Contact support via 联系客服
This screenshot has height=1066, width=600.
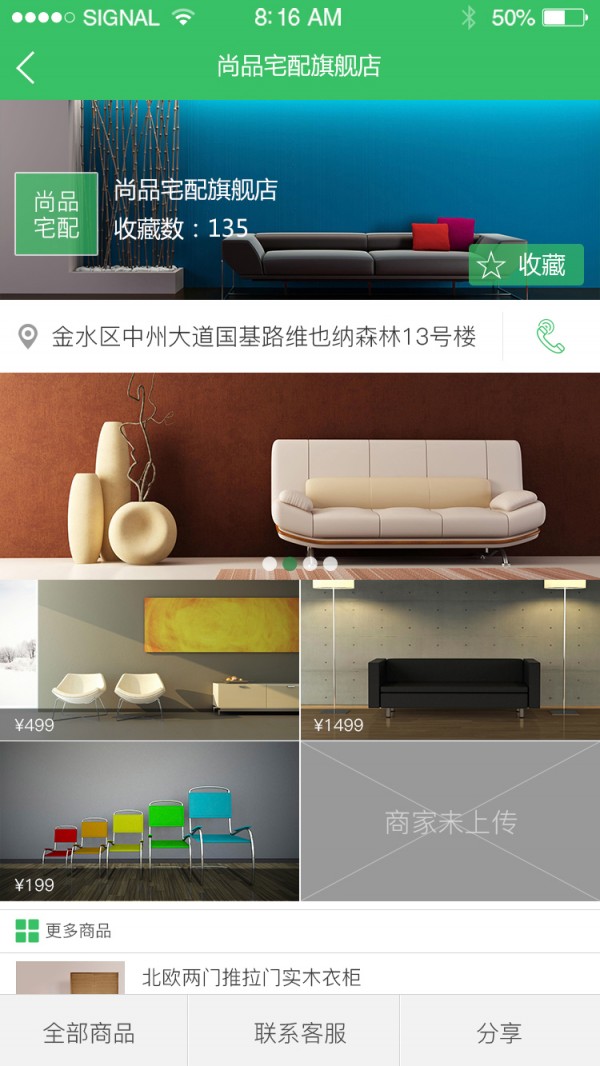pyautogui.click(x=300, y=1032)
